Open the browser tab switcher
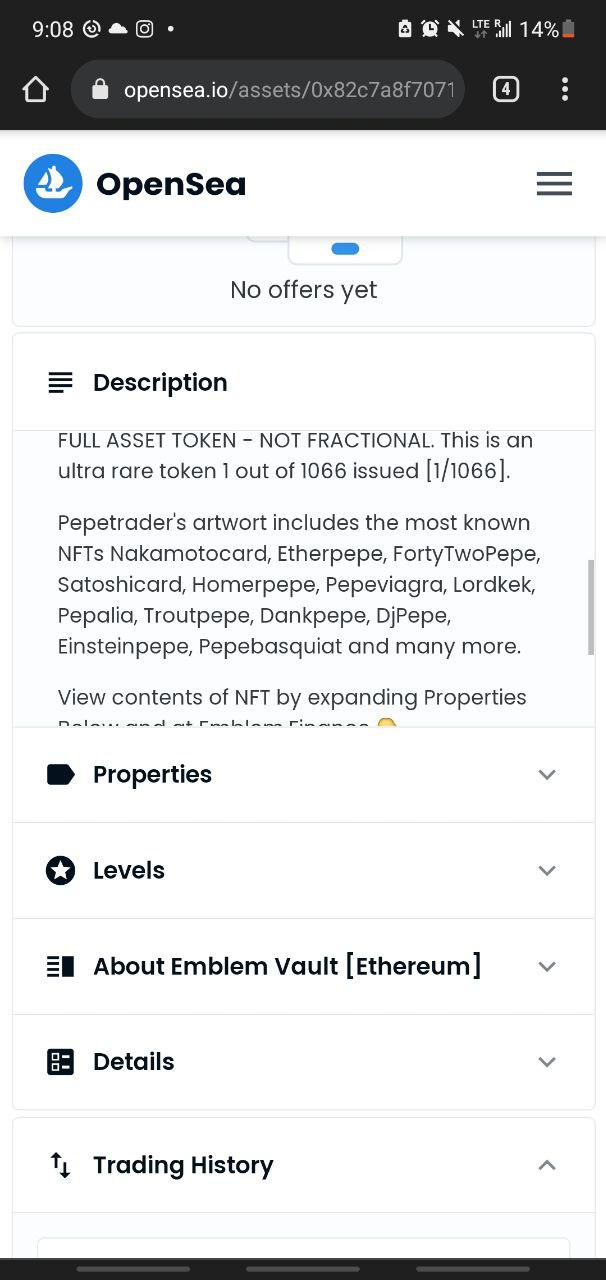This screenshot has height=1280, width=606. 506,90
